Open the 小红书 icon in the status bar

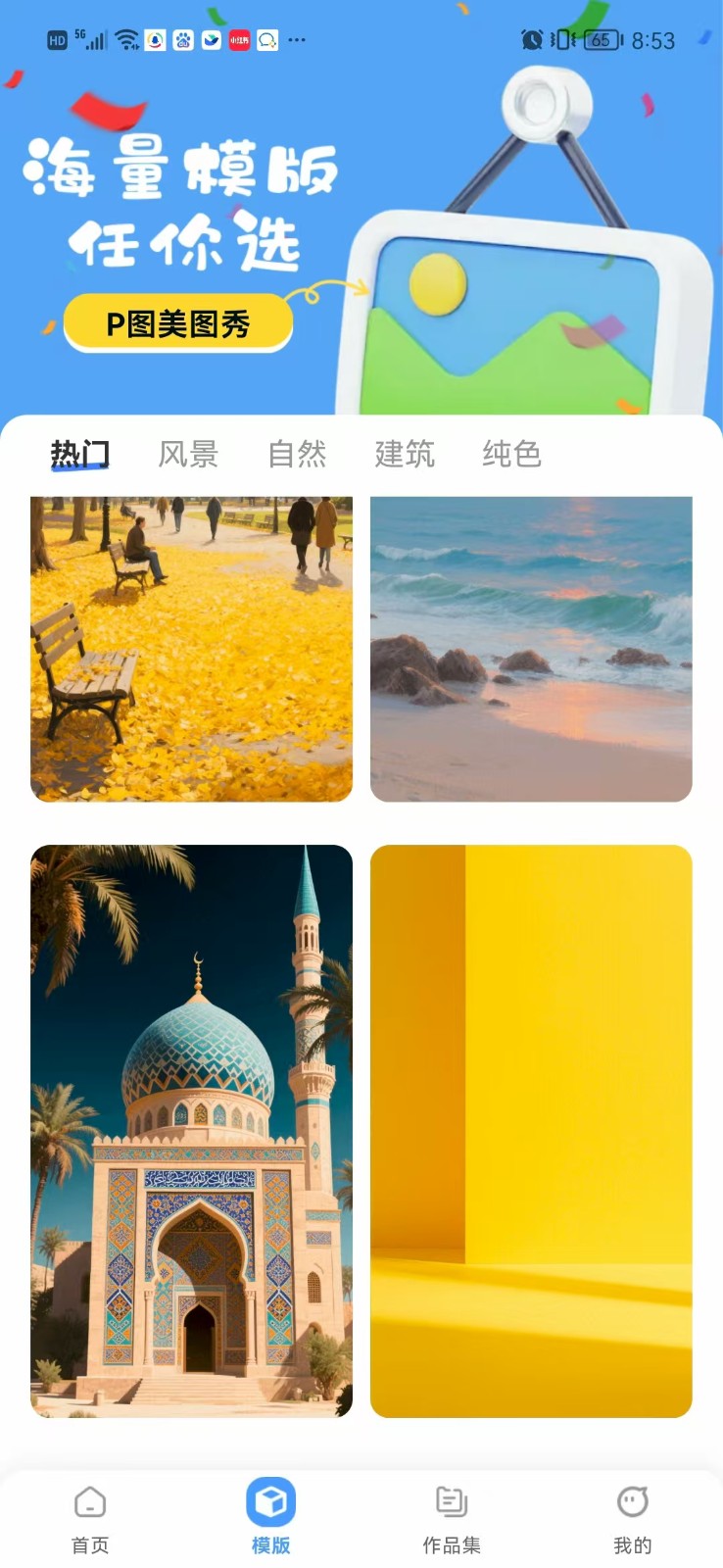click(x=240, y=40)
